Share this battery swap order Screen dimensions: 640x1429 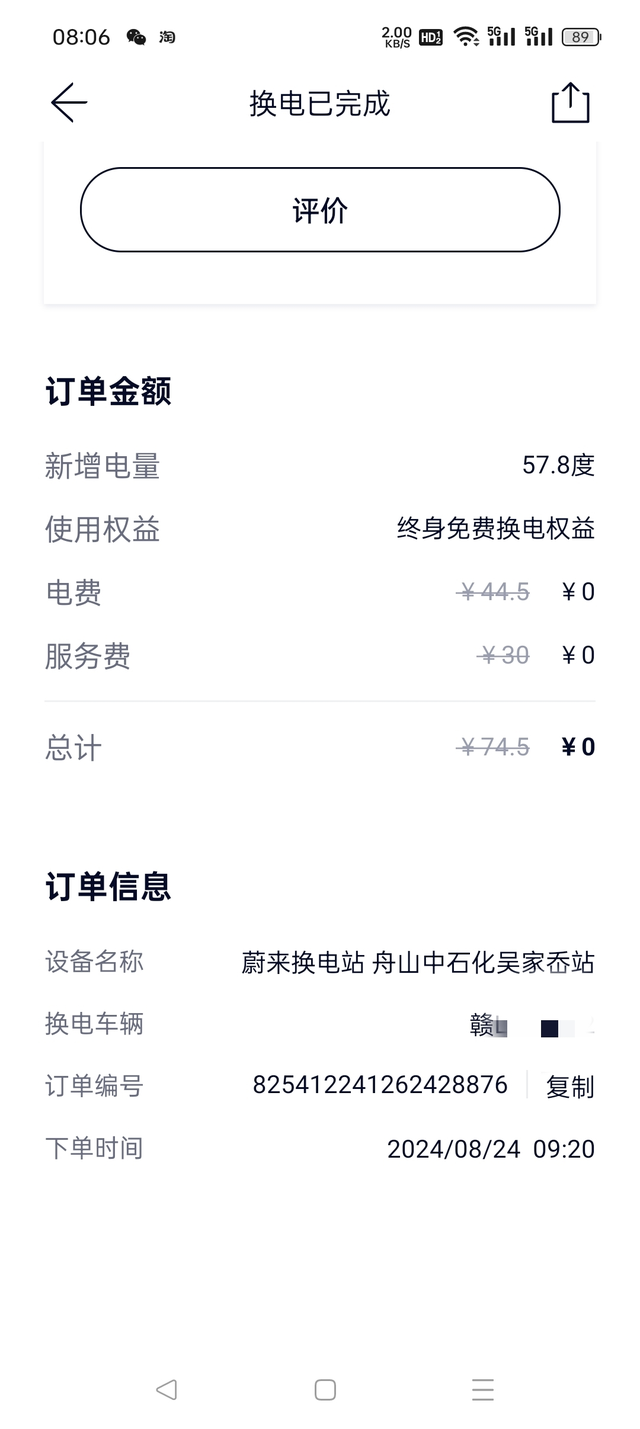570,103
